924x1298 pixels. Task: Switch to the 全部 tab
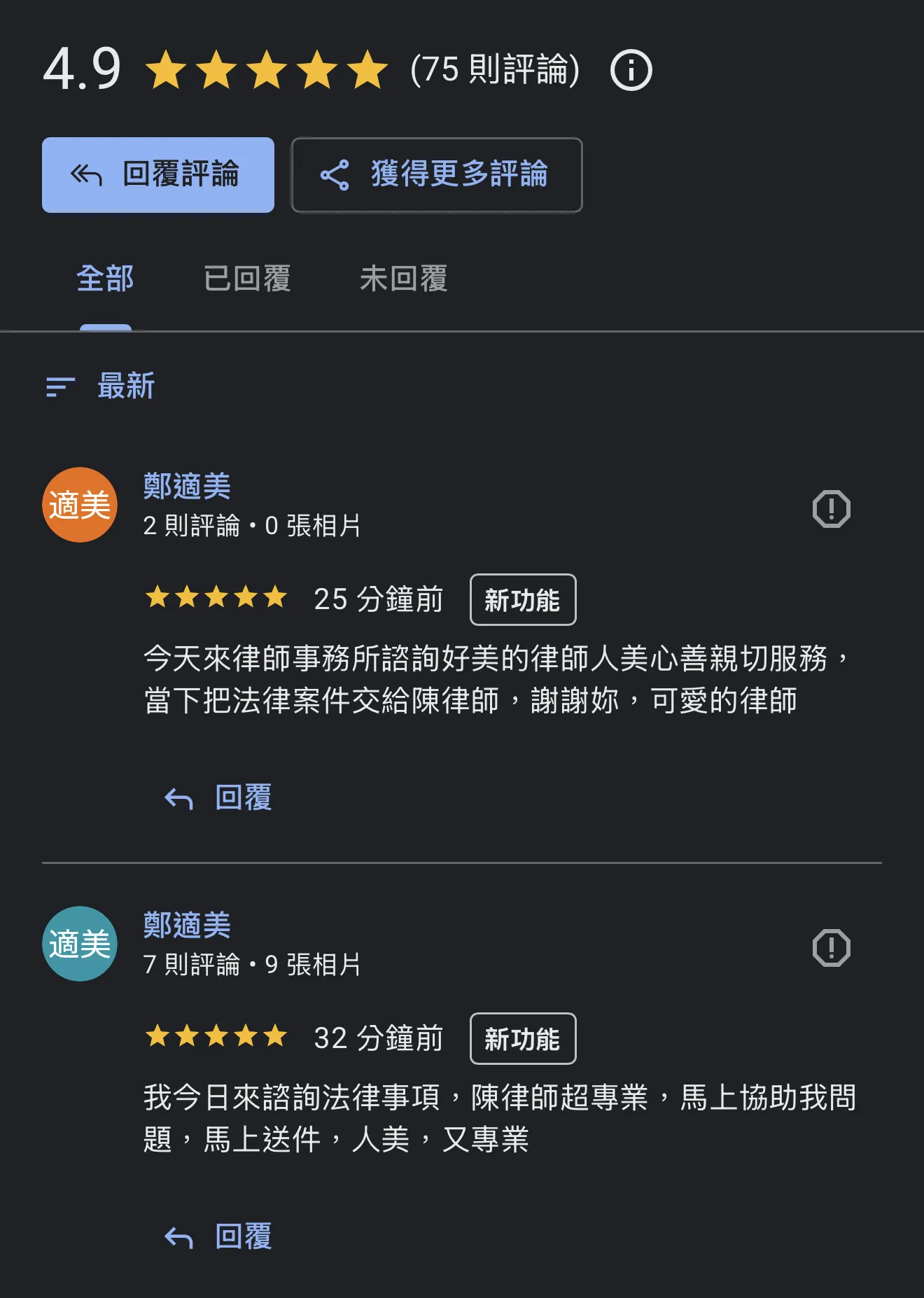pos(105,279)
